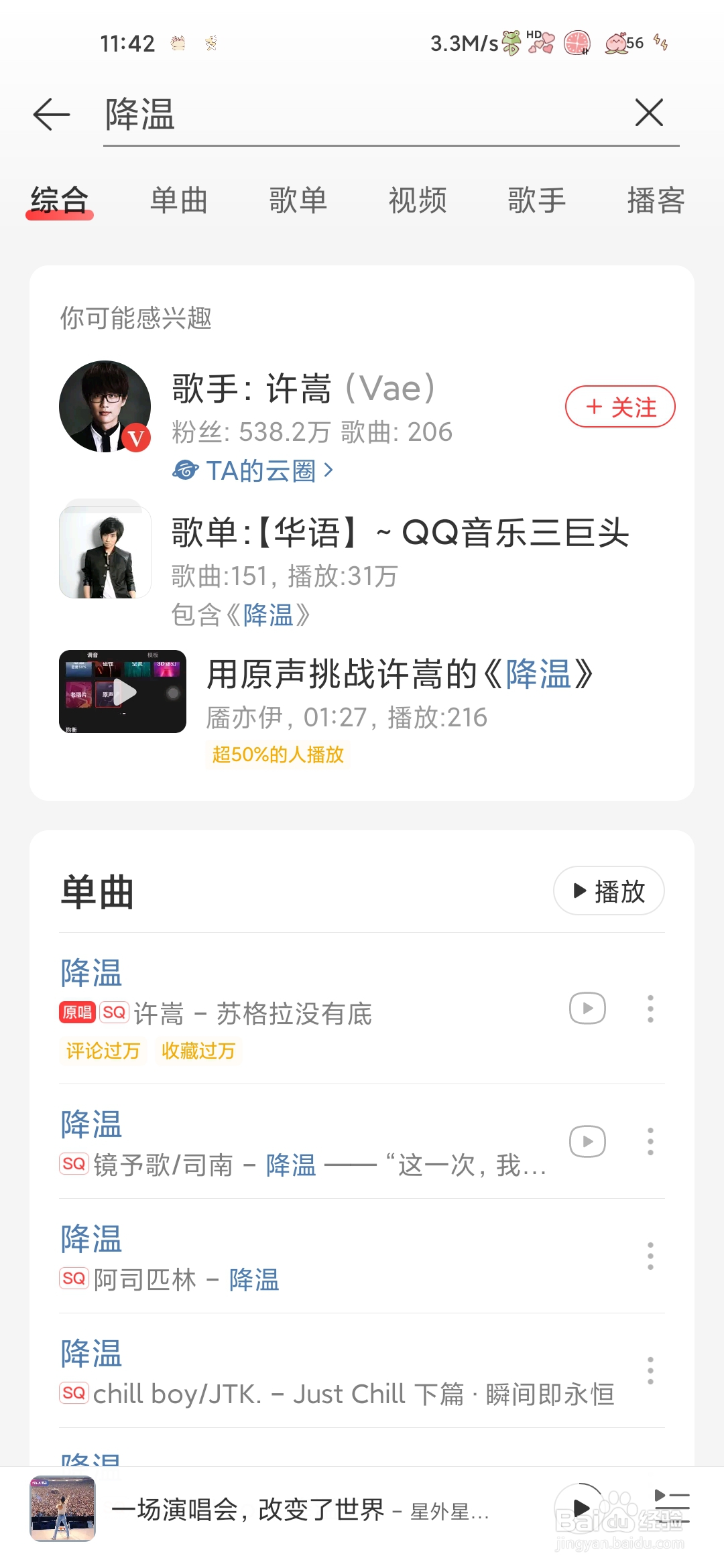Image resolution: width=724 pixels, height=1568 pixels.
Task: Clear the search text 降温
Action: tap(649, 113)
